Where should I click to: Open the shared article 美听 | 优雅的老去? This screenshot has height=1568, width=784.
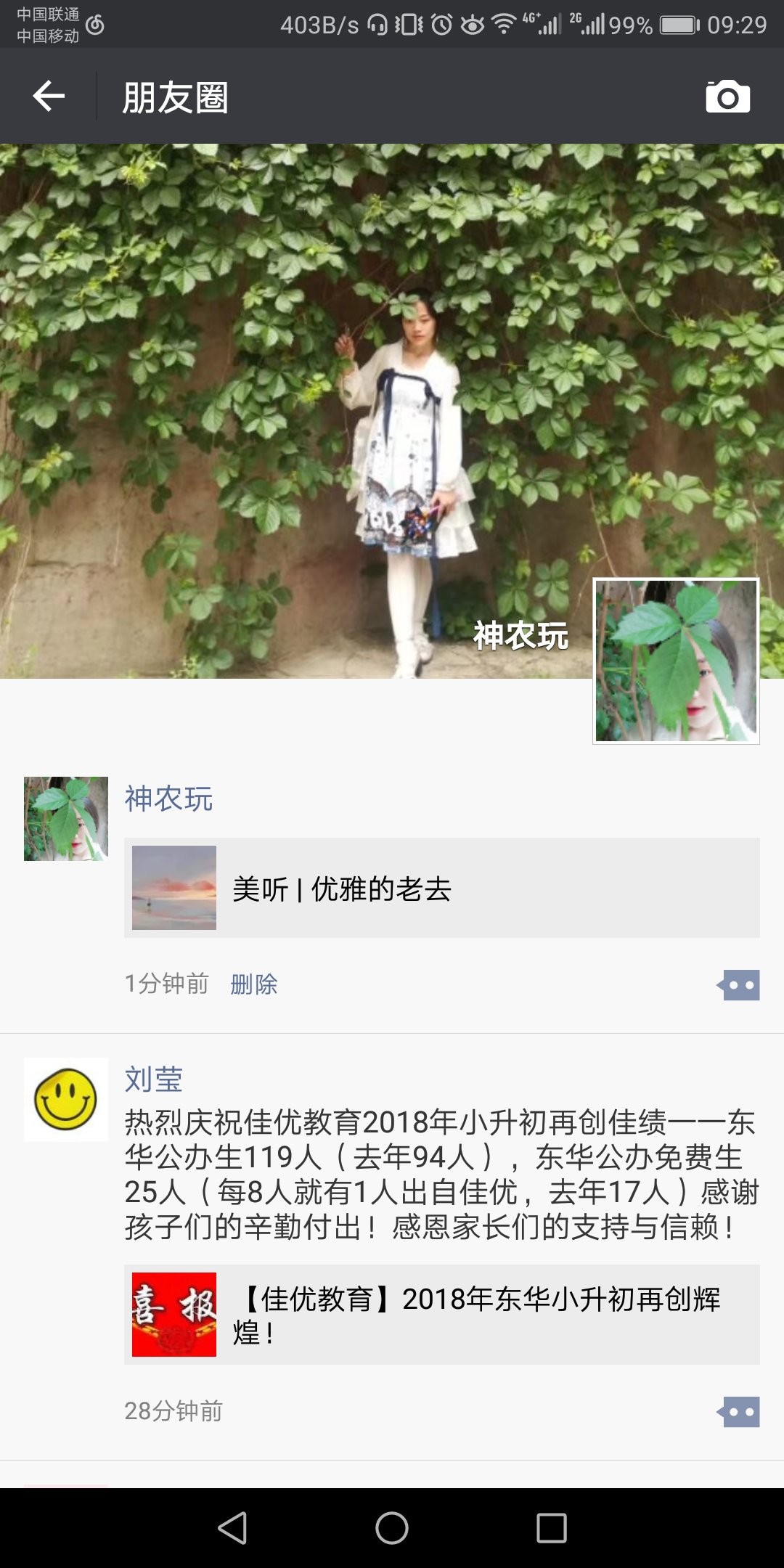click(x=441, y=888)
